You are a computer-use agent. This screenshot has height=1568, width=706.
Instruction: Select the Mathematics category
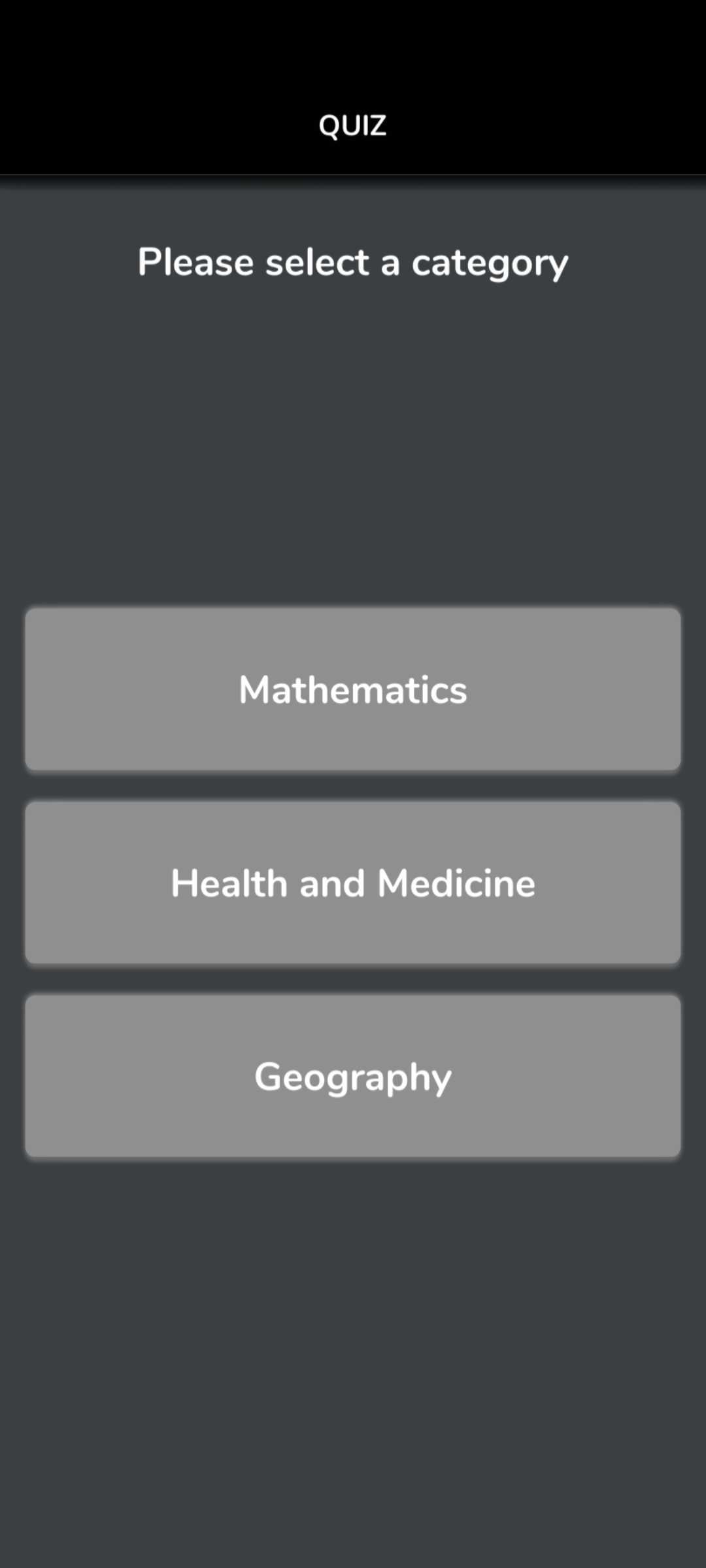coord(353,689)
